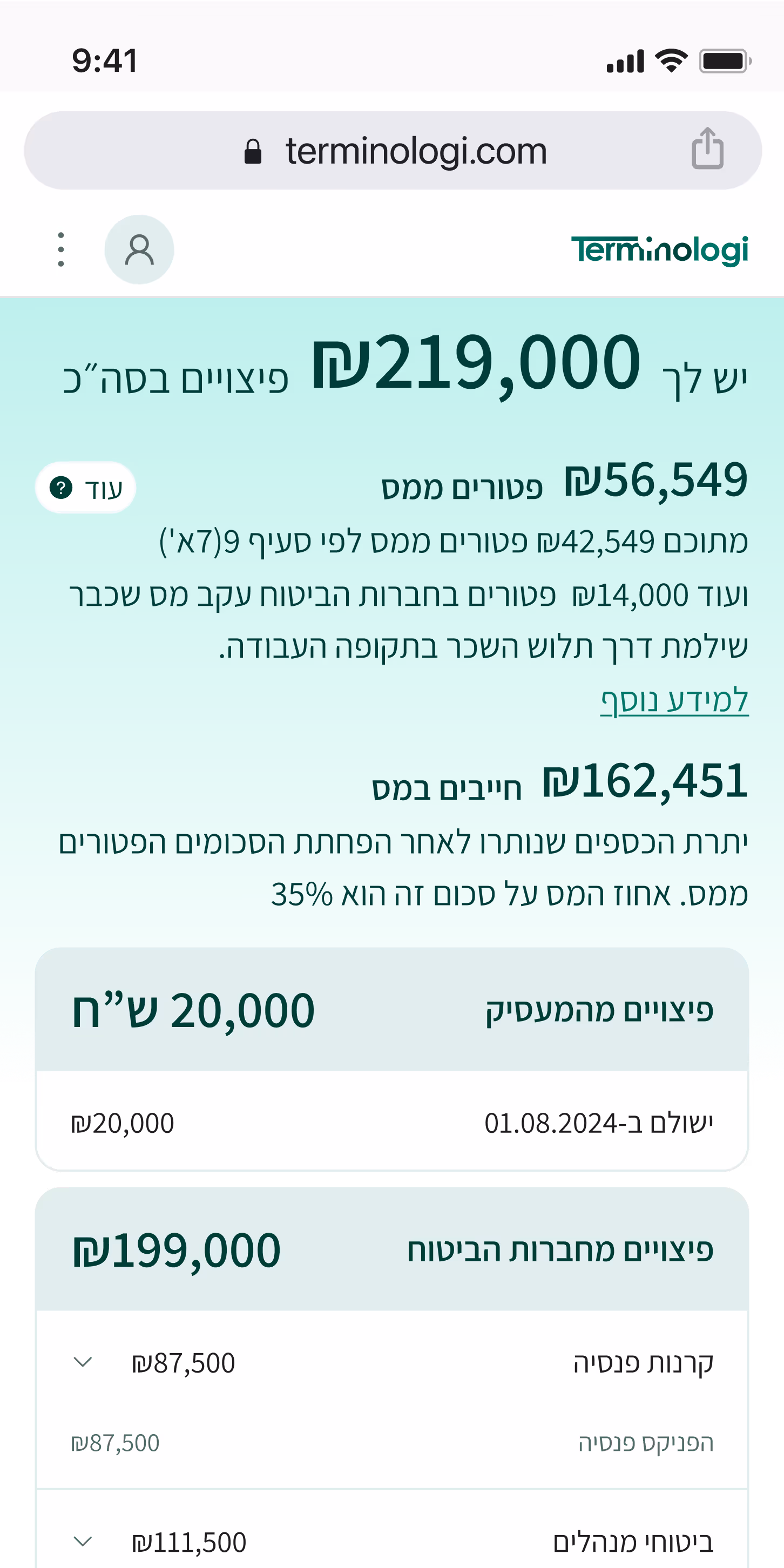784x1568 pixels.
Task: Tap the 9:41 clock in the status bar
Action: click(x=105, y=59)
